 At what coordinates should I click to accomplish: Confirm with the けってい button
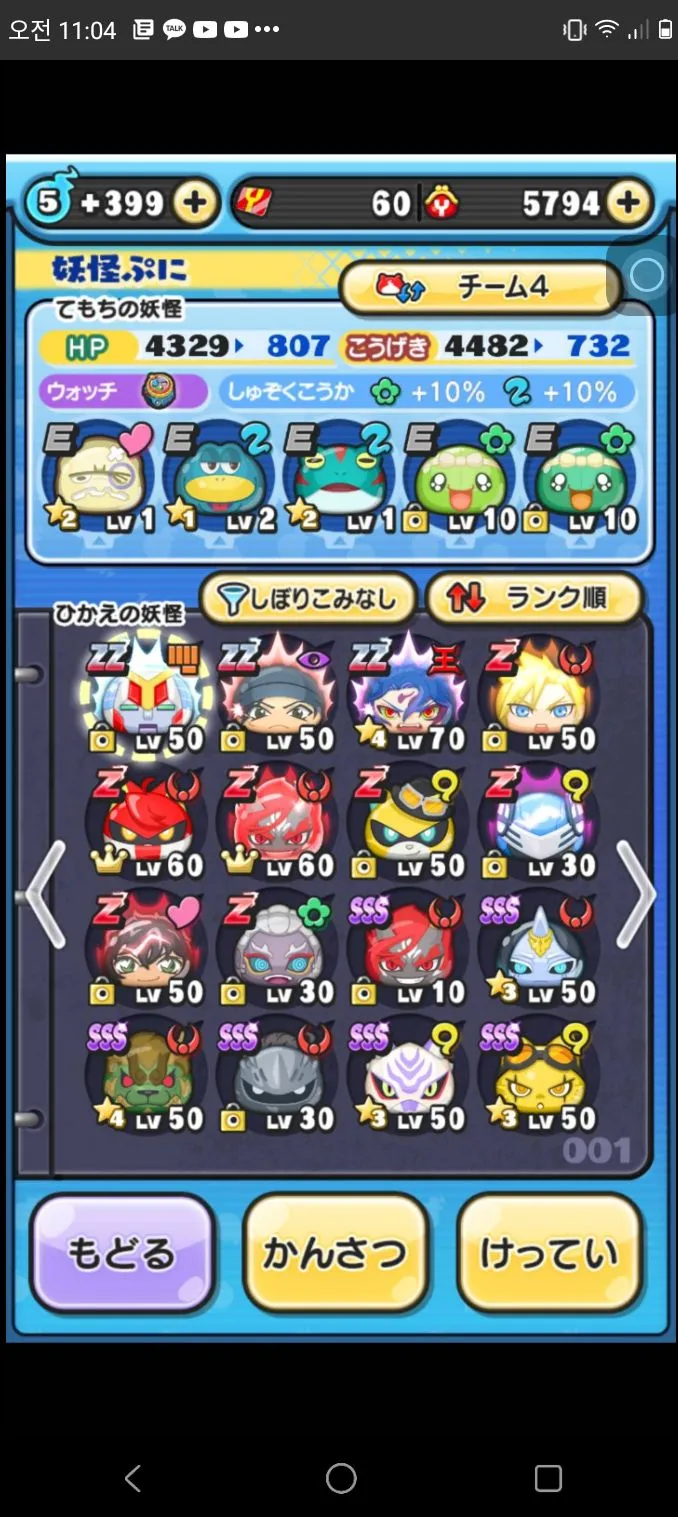[549, 1253]
